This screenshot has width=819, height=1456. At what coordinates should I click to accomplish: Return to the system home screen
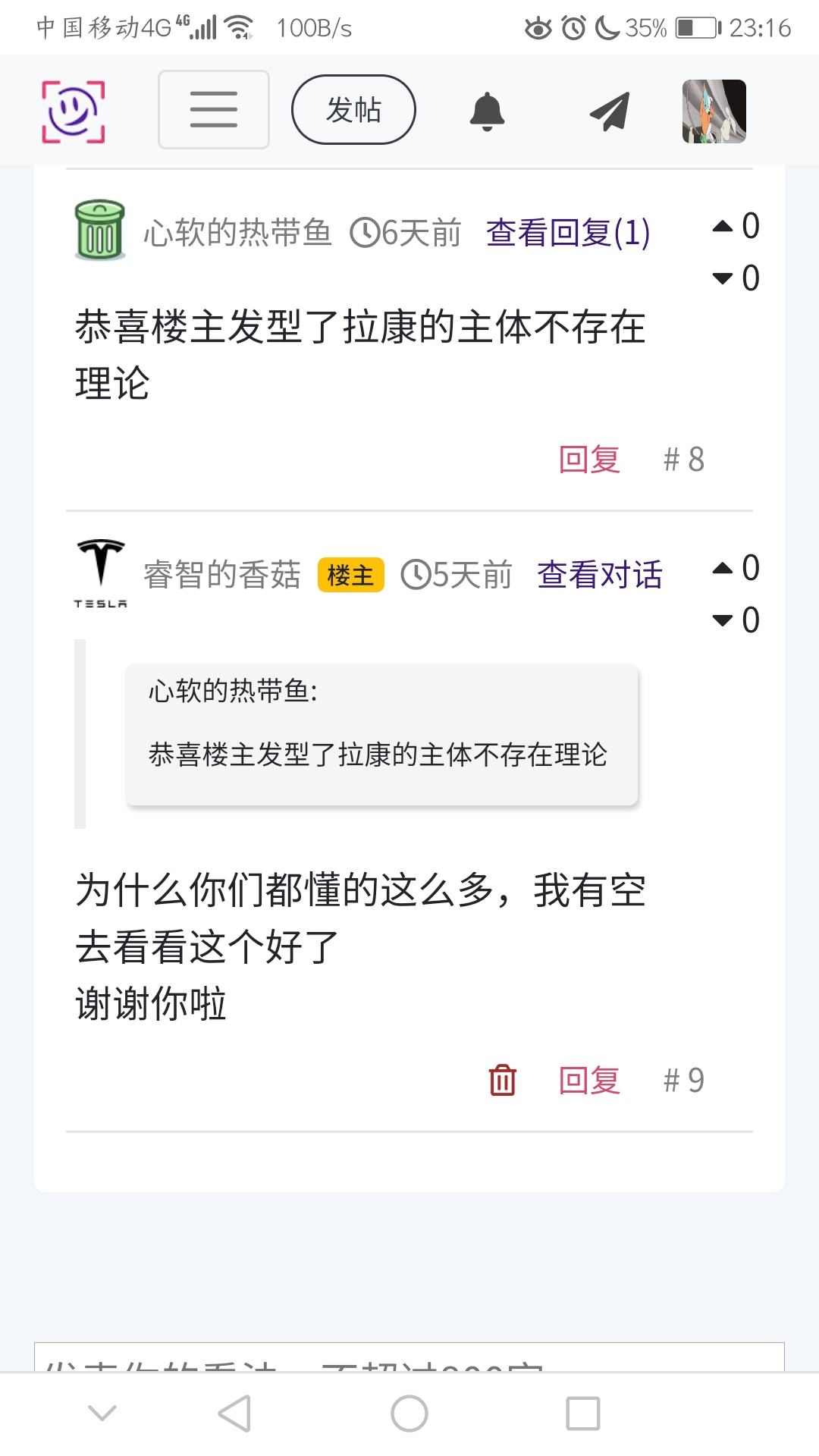point(409,1414)
